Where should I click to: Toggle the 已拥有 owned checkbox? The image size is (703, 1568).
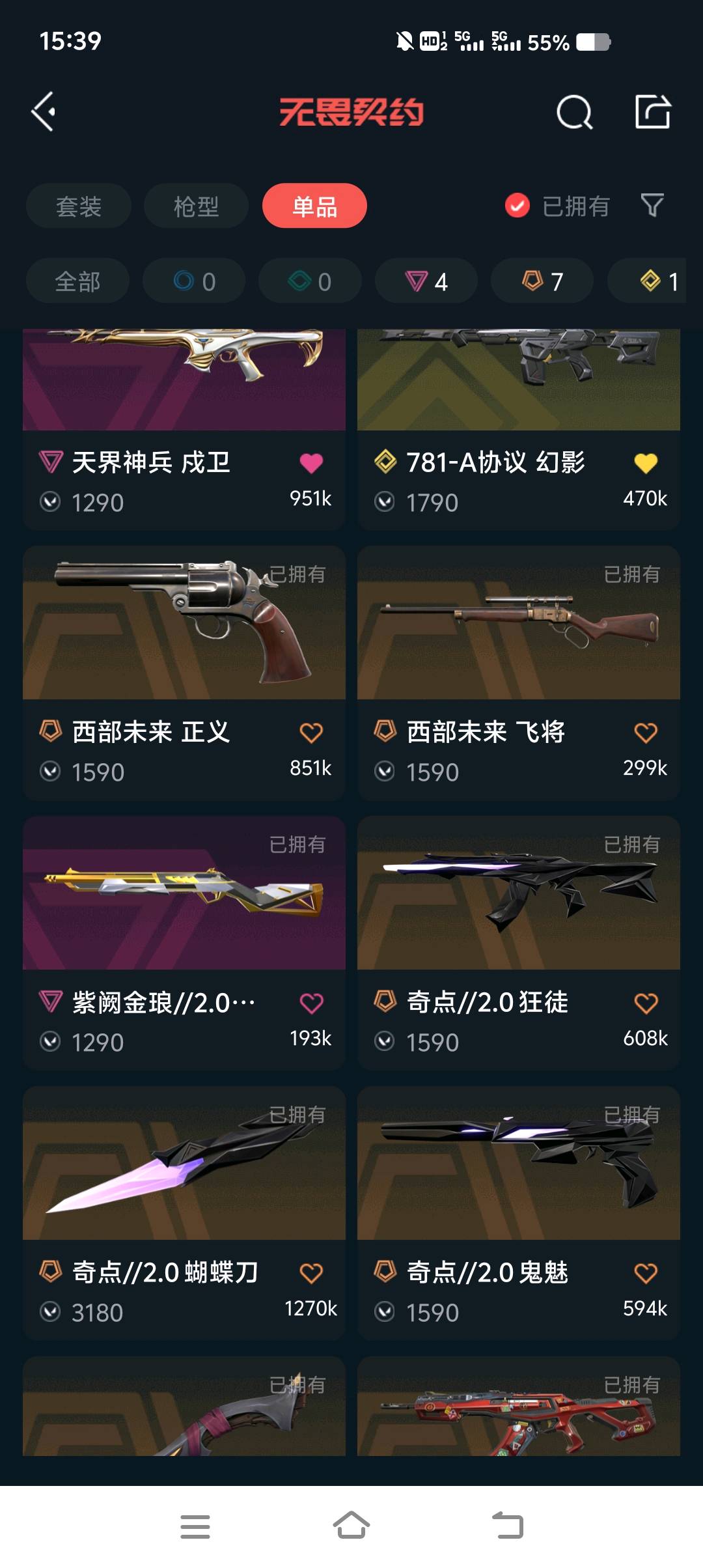pos(517,206)
